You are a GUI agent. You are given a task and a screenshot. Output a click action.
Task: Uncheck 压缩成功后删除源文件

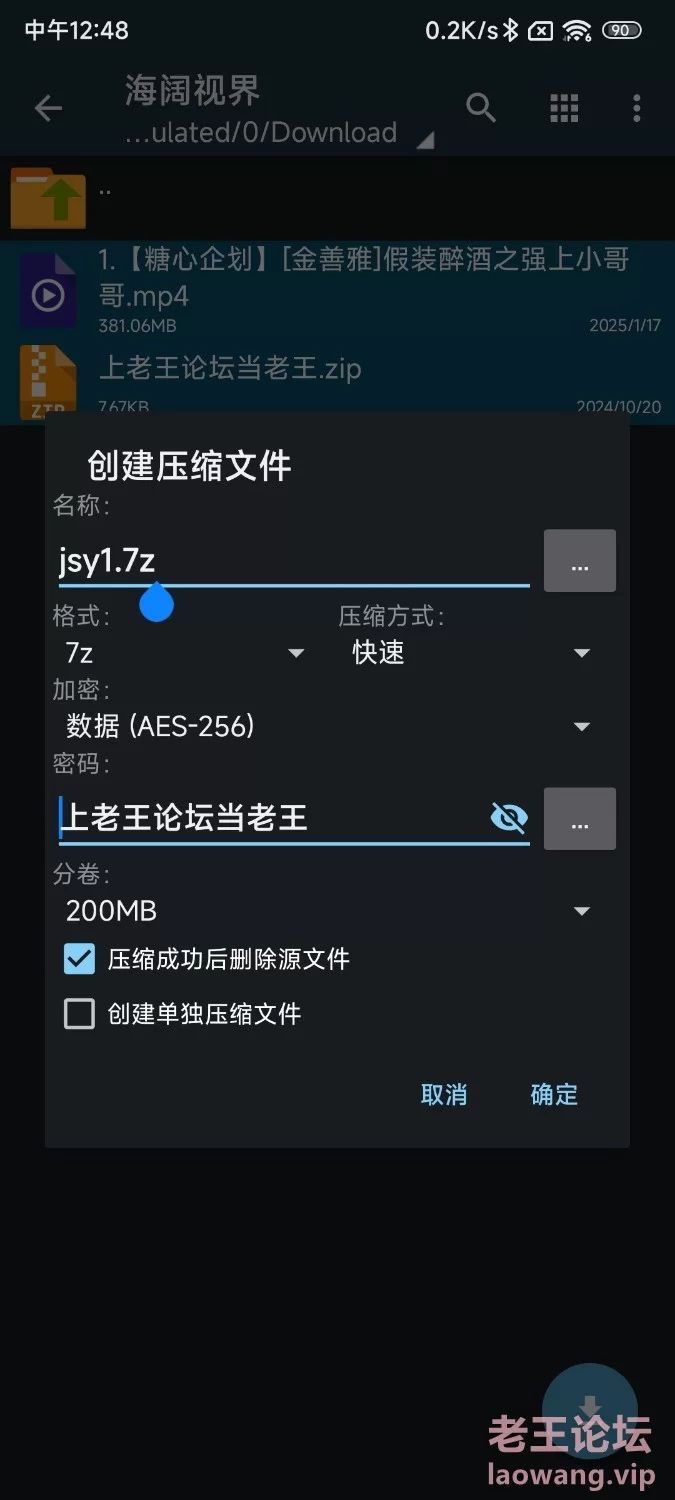(x=80, y=960)
